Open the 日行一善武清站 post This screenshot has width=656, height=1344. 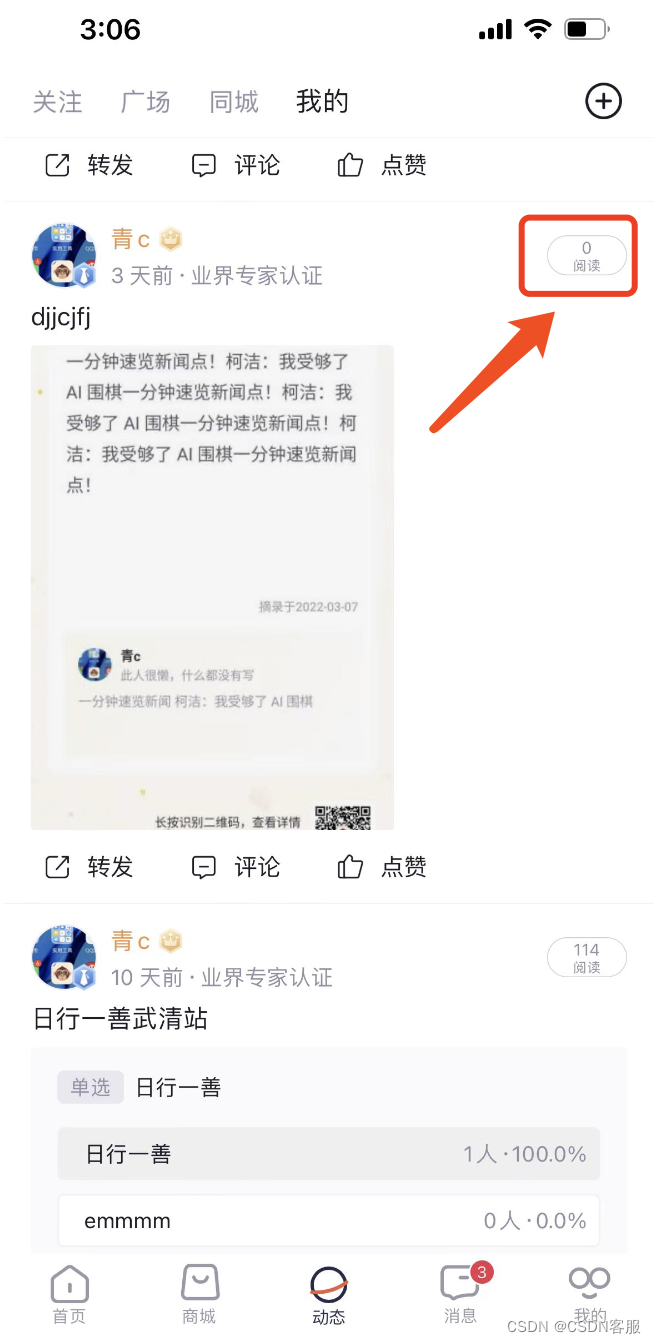[x=121, y=1019]
